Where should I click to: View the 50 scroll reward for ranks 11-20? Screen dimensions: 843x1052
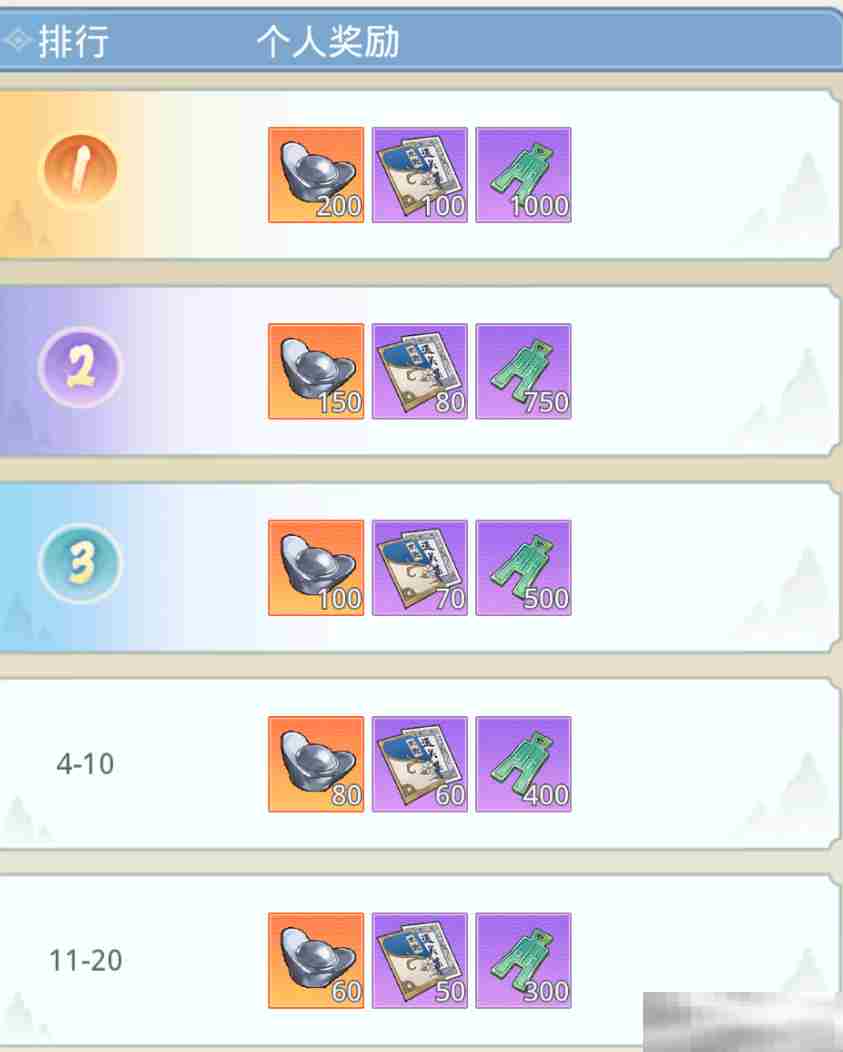tap(420, 960)
